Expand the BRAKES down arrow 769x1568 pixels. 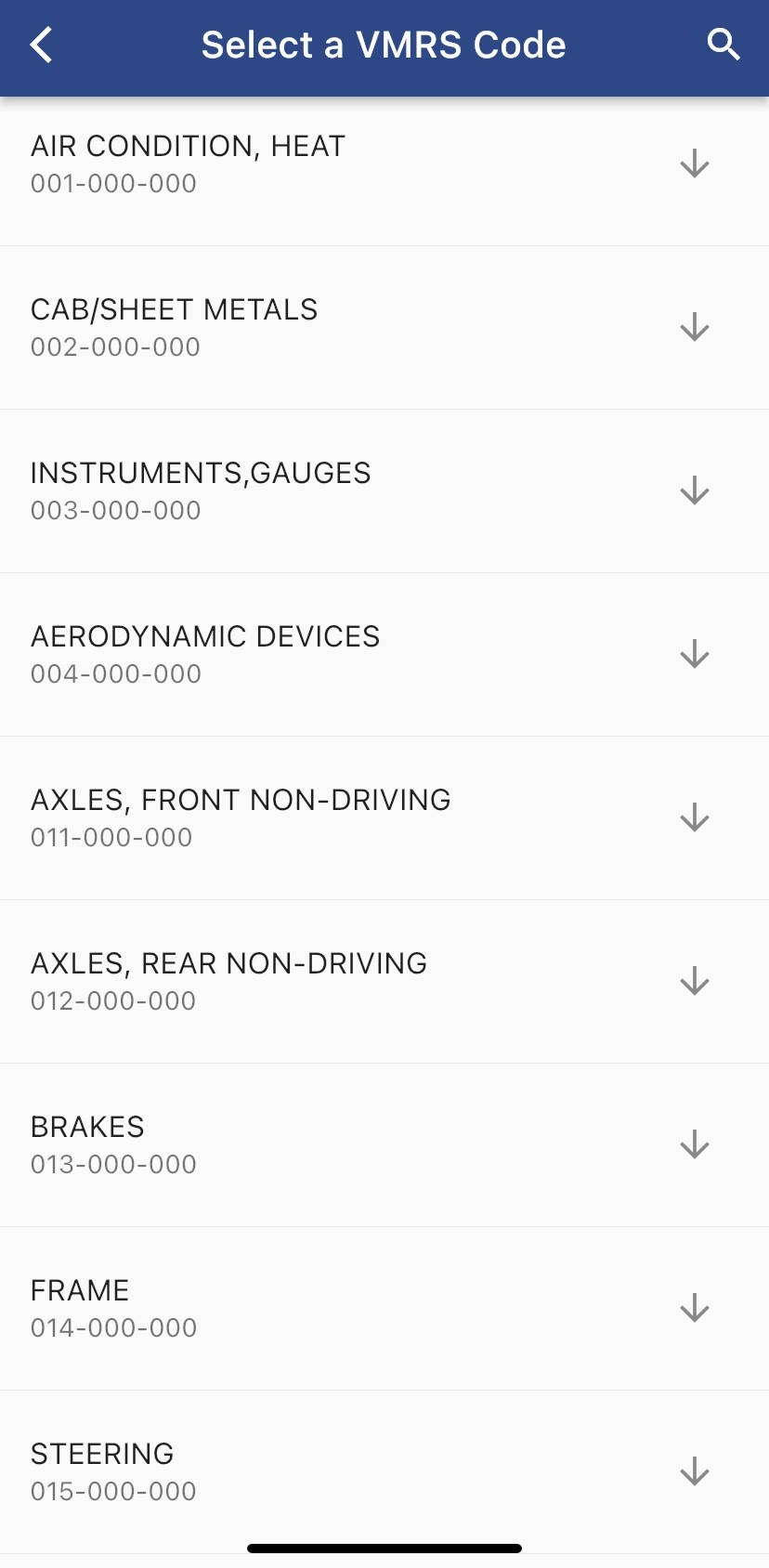(x=695, y=1145)
